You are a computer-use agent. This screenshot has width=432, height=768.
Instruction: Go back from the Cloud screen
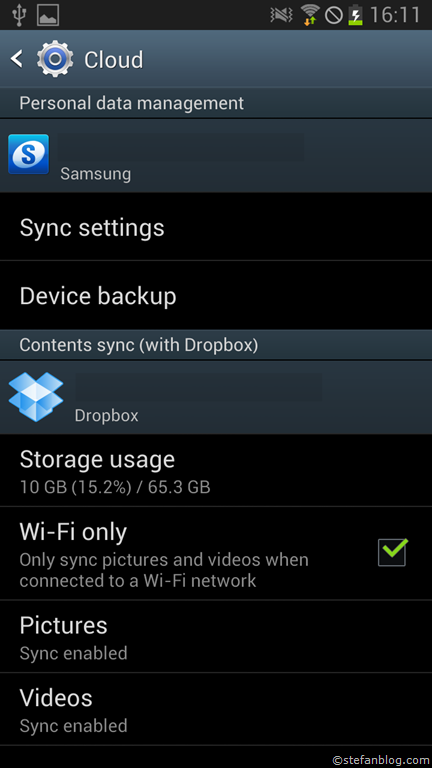coord(17,59)
